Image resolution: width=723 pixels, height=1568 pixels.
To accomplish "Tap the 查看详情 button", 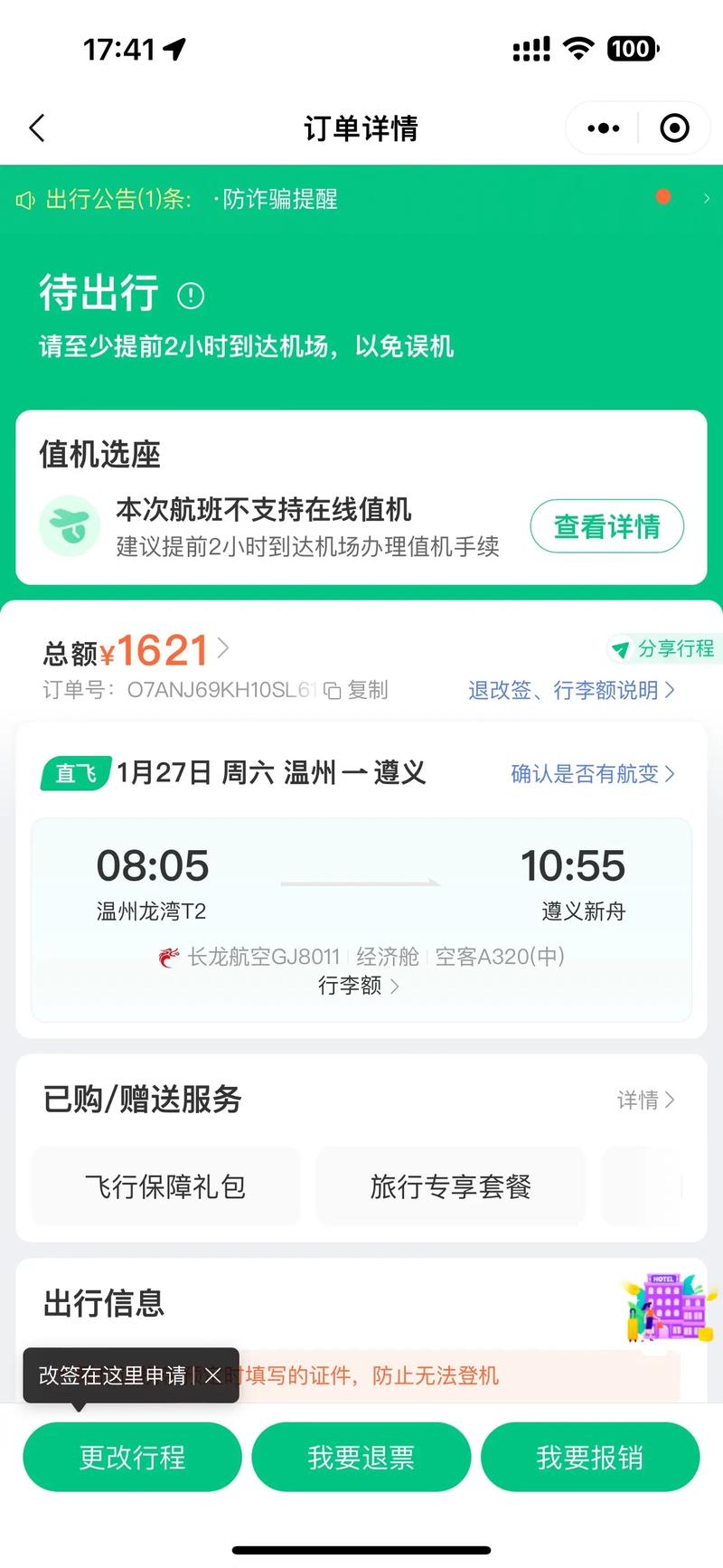I will (x=606, y=525).
